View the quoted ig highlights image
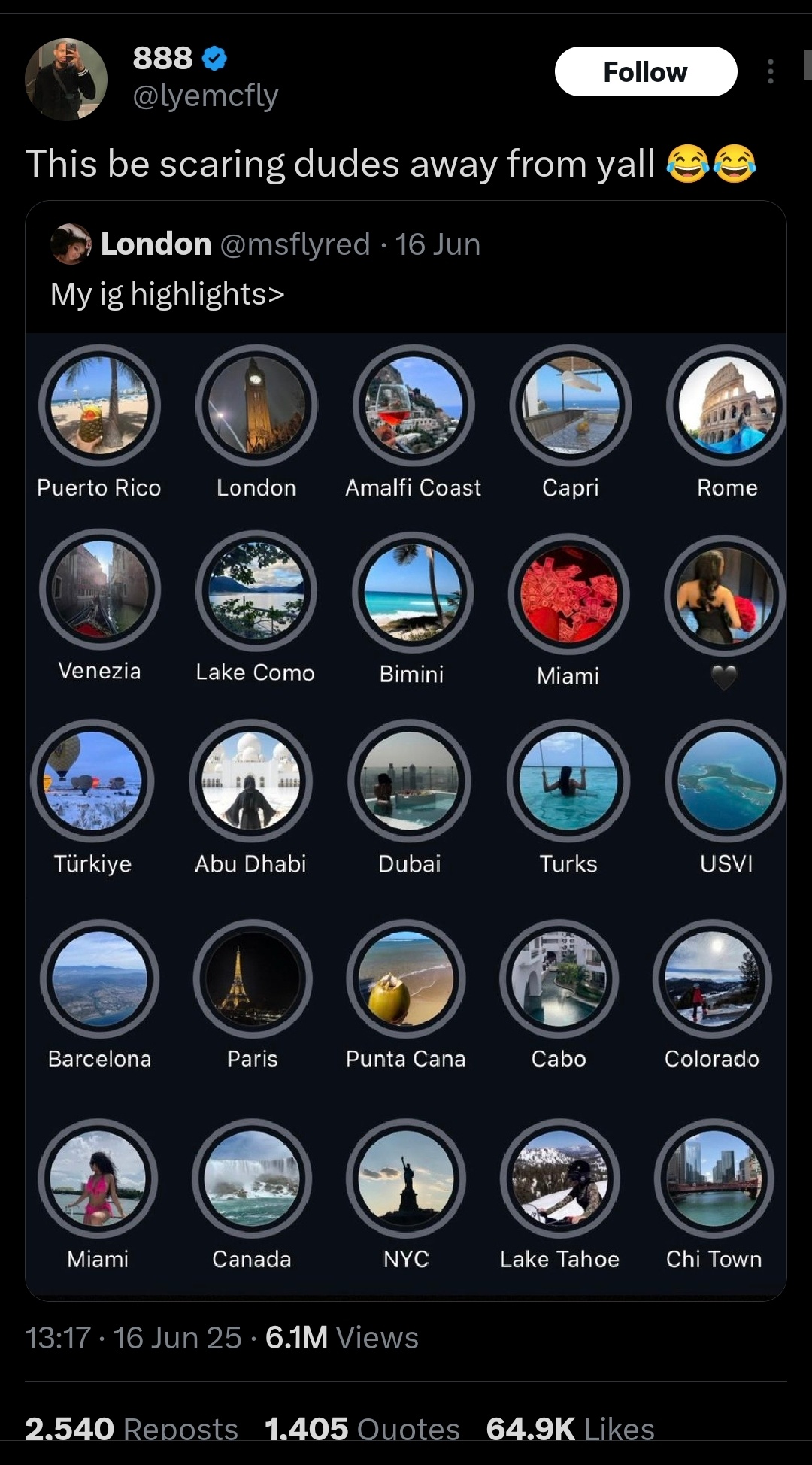The height and width of the screenshot is (1465, 812). coord(406,816)
